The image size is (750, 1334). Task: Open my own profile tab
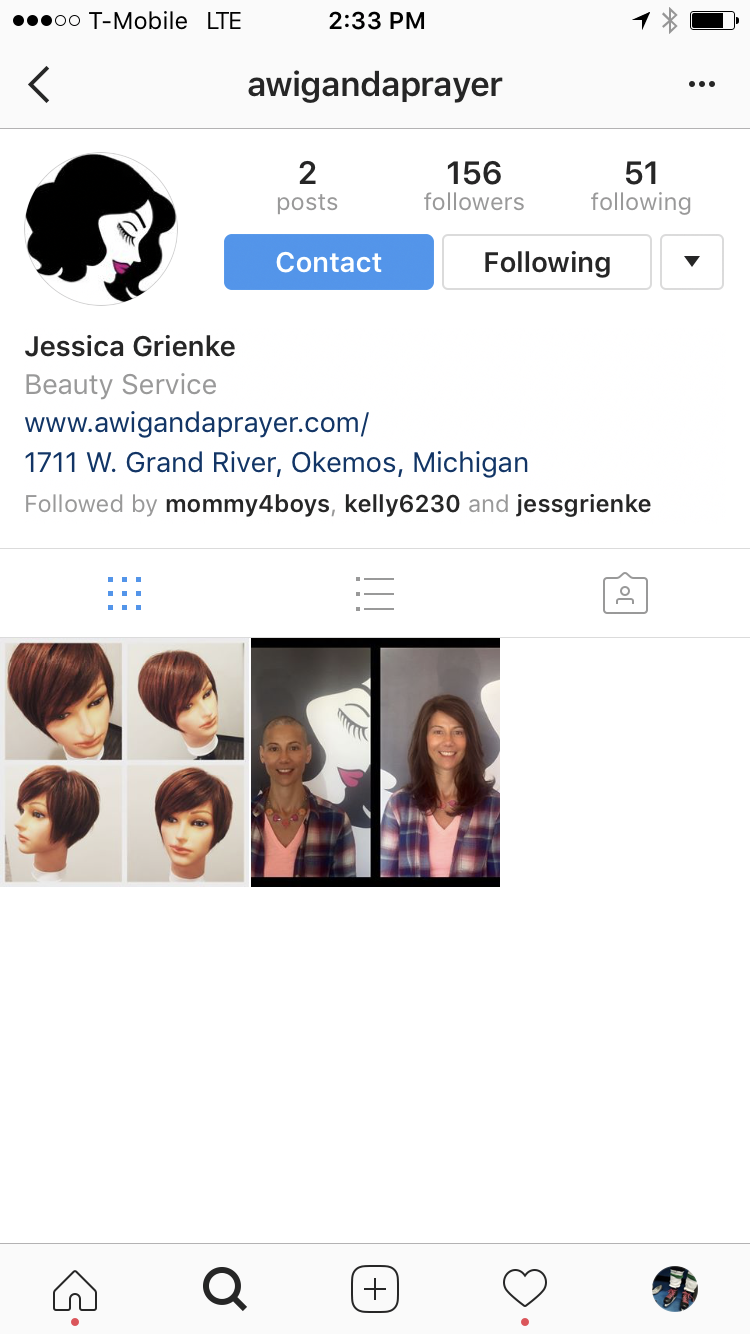[675, 1289]
